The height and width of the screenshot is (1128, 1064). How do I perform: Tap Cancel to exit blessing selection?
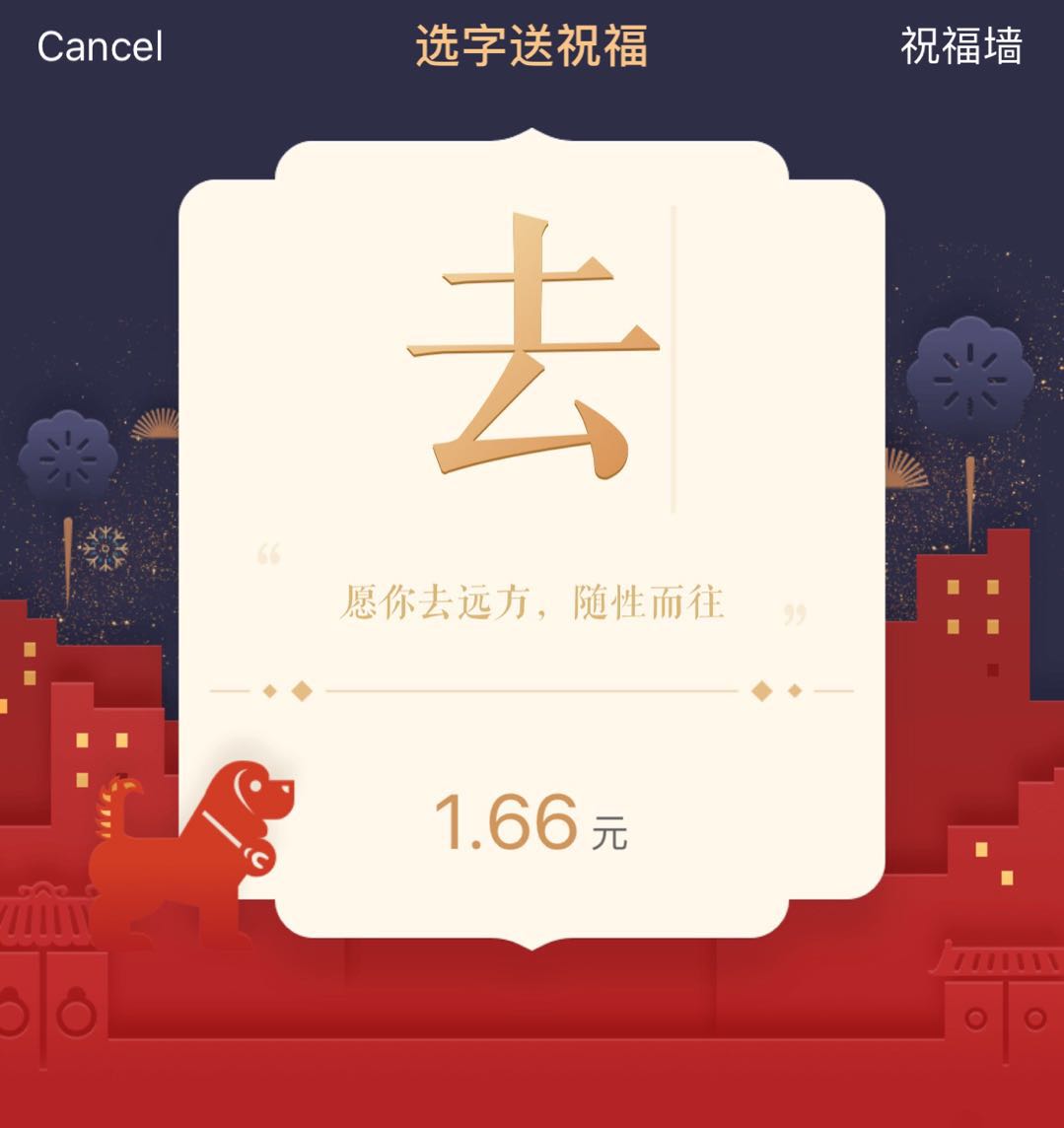pyautogui.click(x=100, y=46)
